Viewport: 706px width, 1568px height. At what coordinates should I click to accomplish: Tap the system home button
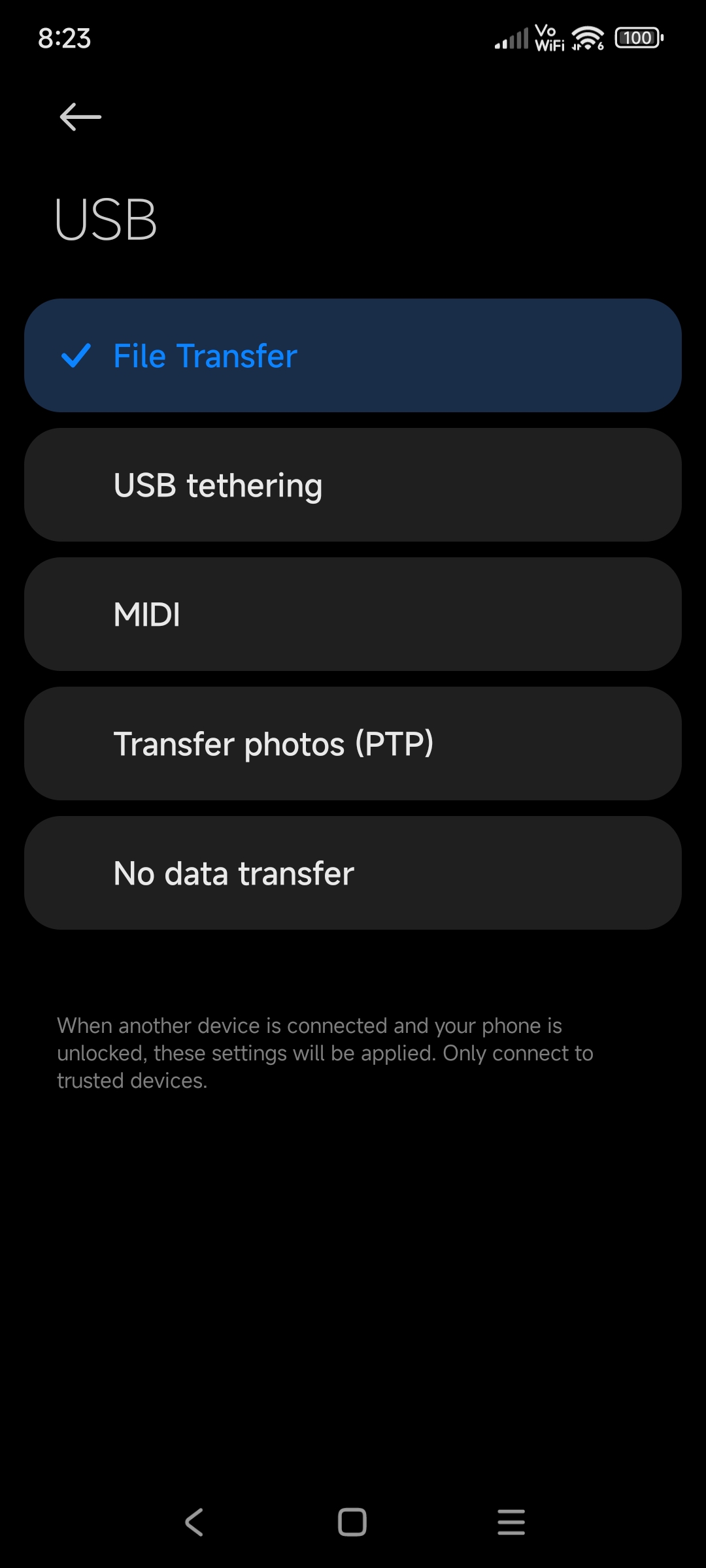point(352,1522)
